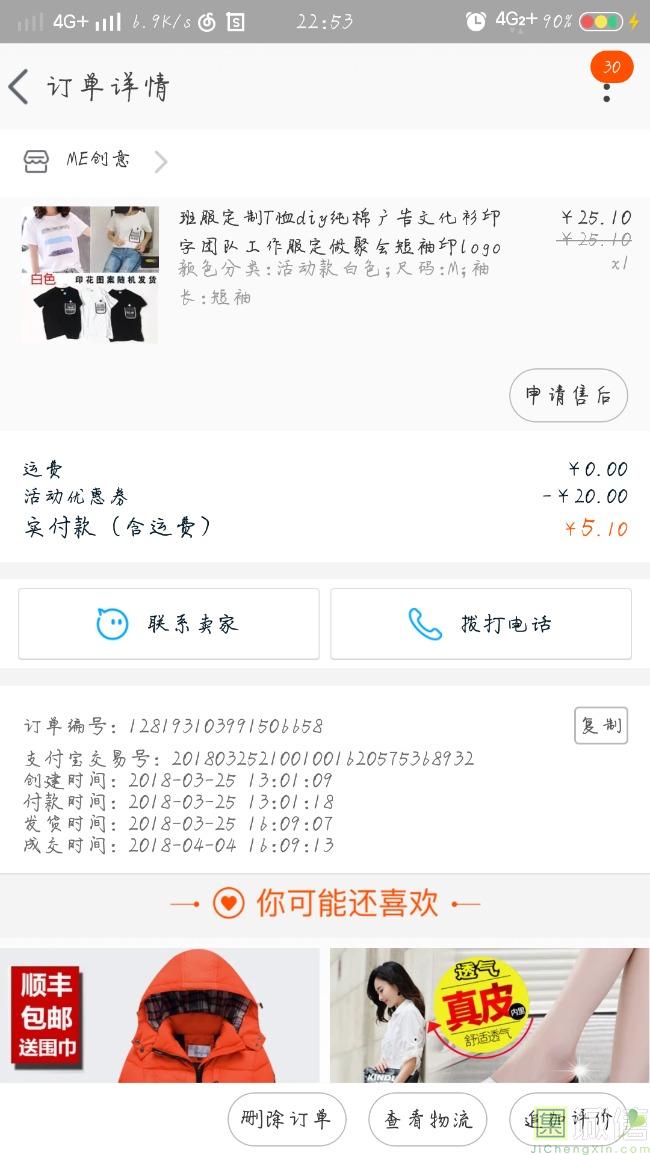The image size is (650, 1155).
Task: Open the orange jacket recommendation
Action: 160,1015
